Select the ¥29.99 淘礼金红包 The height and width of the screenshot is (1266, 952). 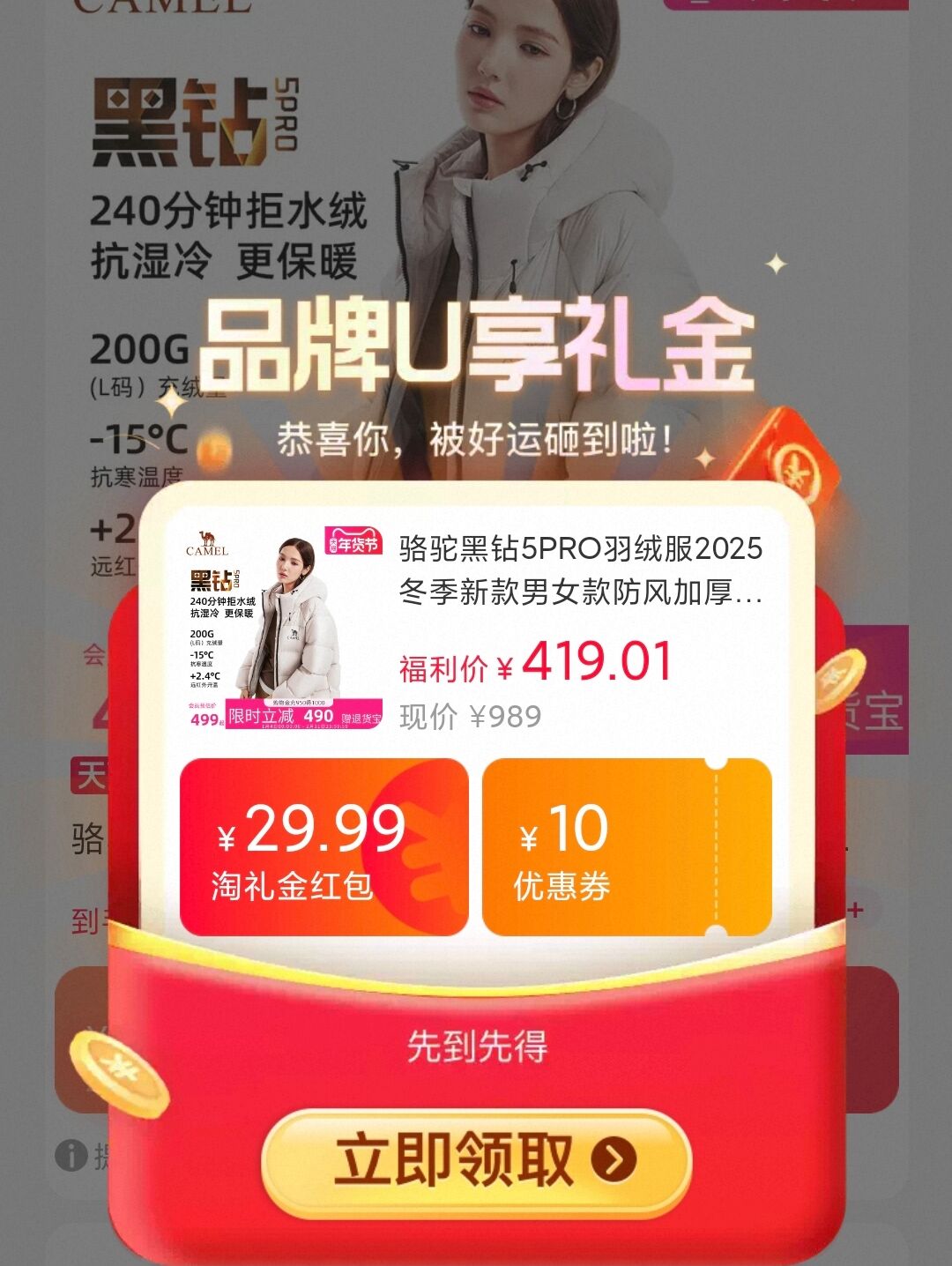tap(324, 846)
